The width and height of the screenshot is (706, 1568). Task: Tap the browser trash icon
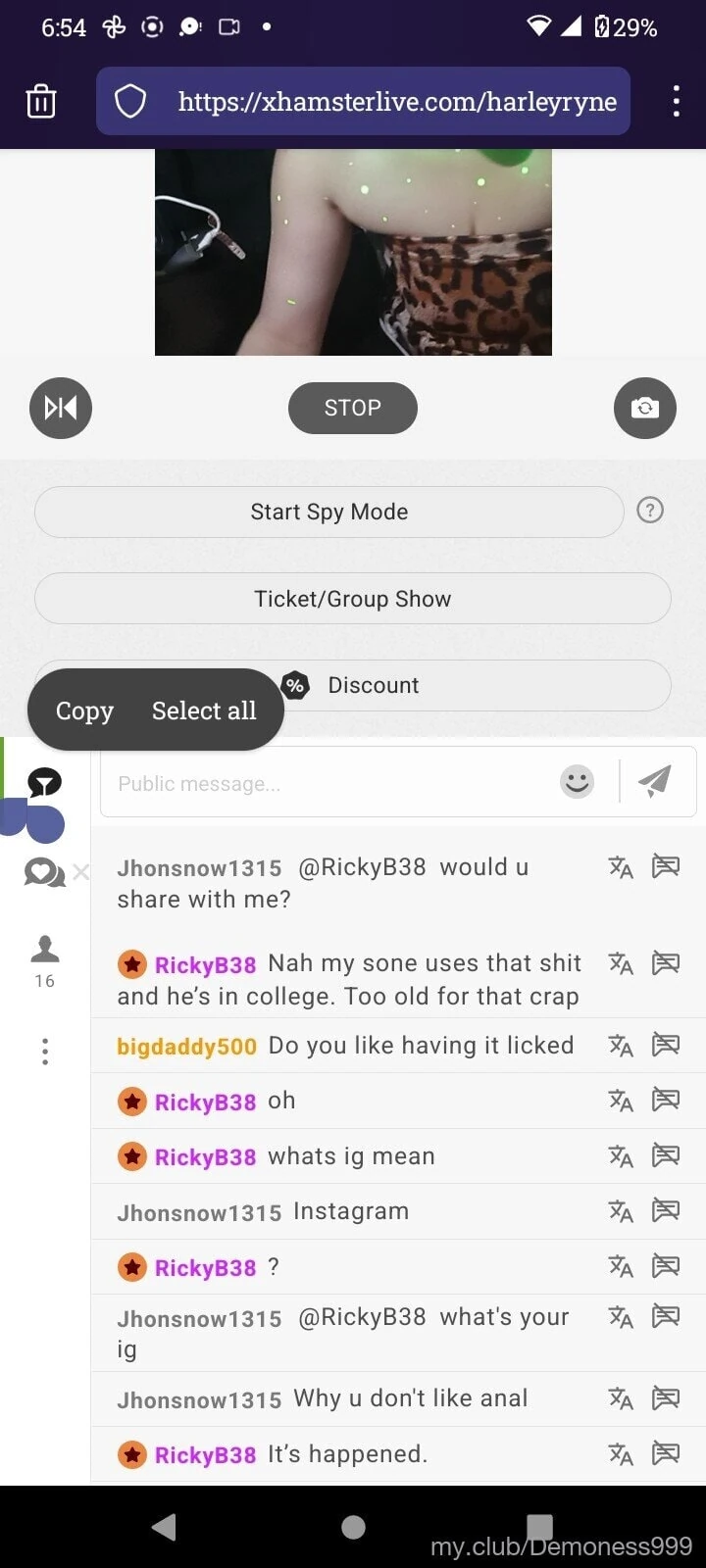click(x=41, y=101)
